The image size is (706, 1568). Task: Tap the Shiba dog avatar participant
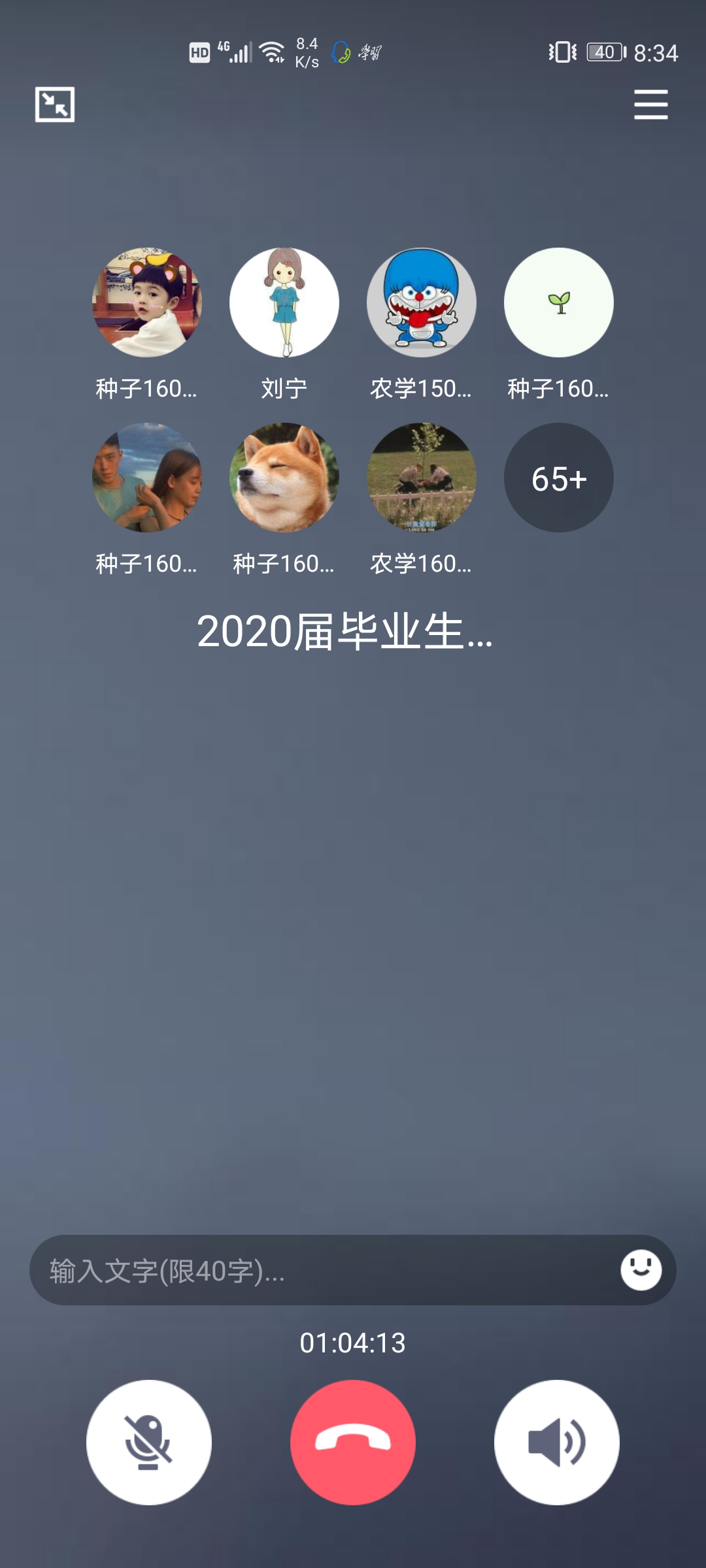[x=284, y=478]
